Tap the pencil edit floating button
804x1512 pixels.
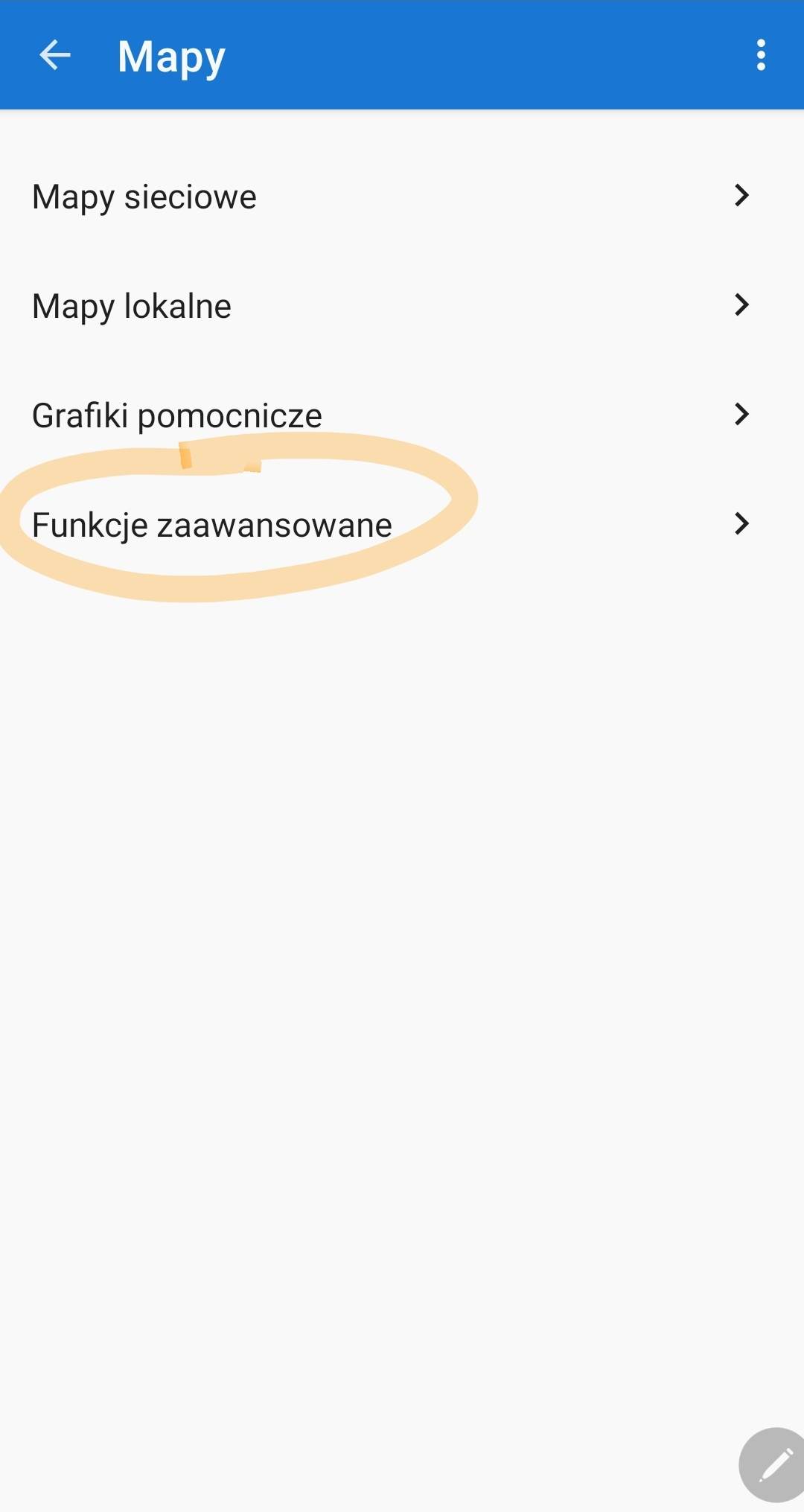775,1464
